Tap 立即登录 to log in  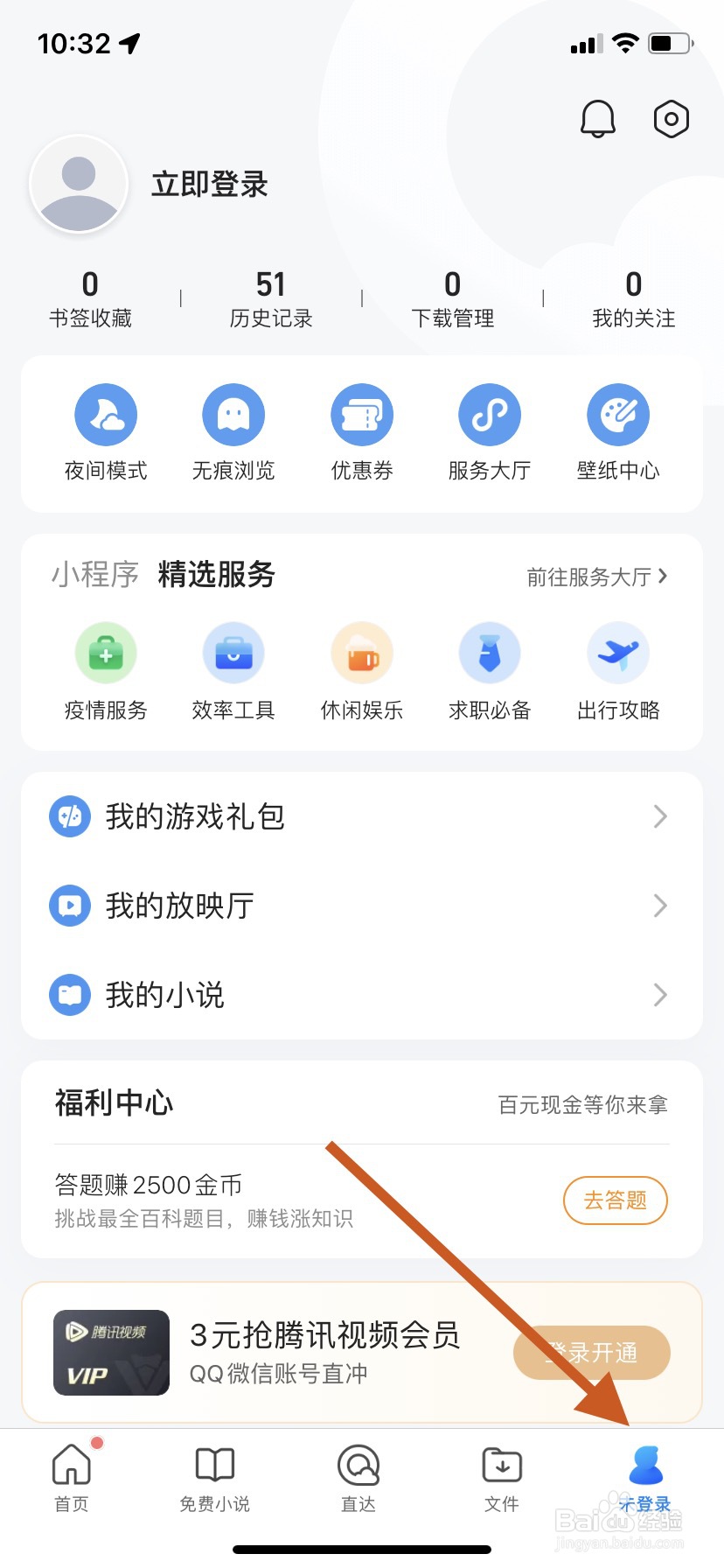tap(209, 185)
